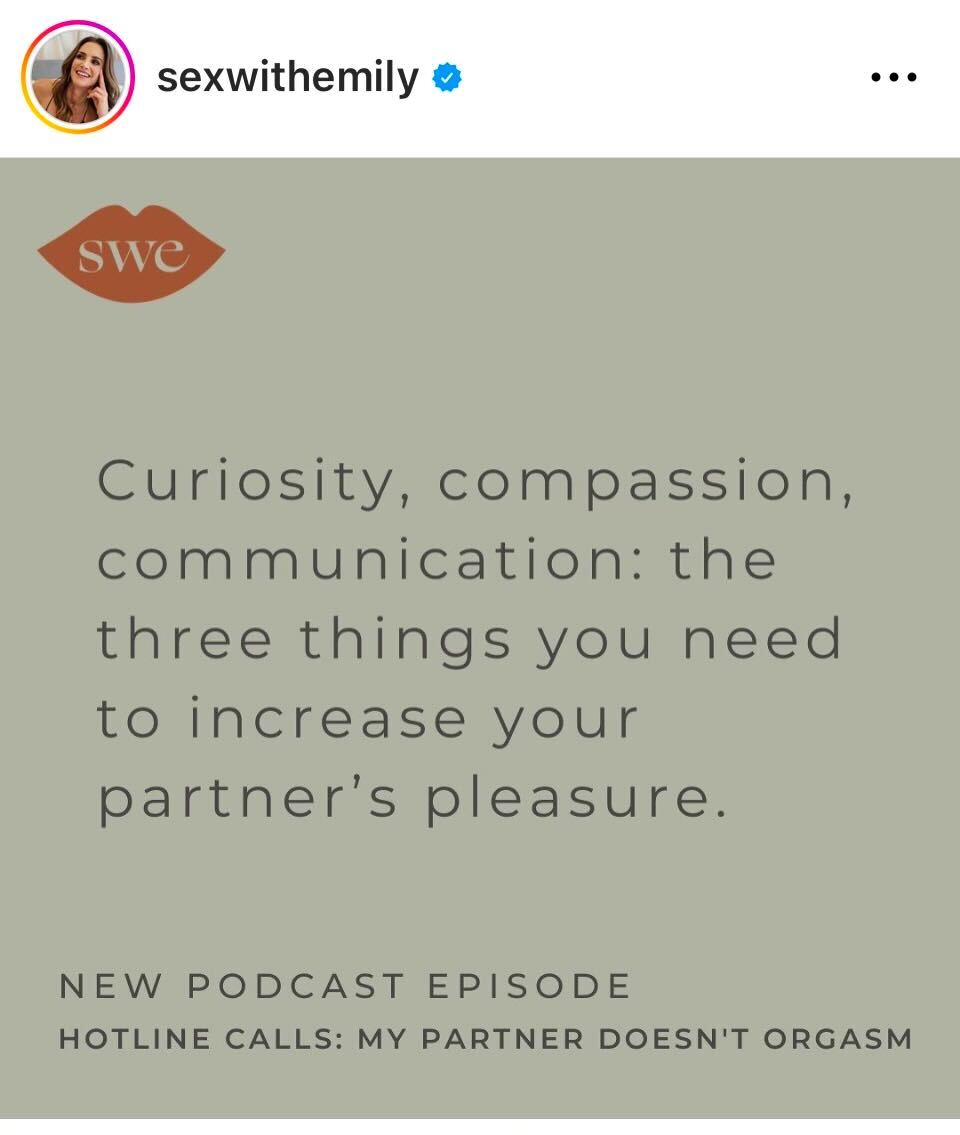Tap the podcast episode post image
The width and height of the screenshot is (960, 1135).
(480, 637)
